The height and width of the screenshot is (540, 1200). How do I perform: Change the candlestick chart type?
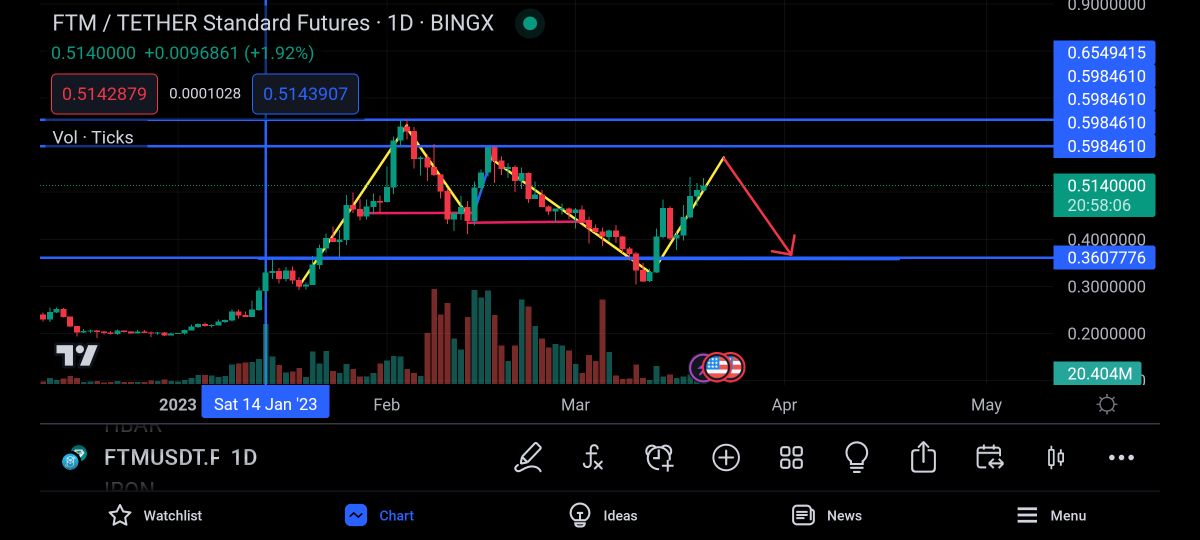pyautogui.click(x=1055, y=457)
